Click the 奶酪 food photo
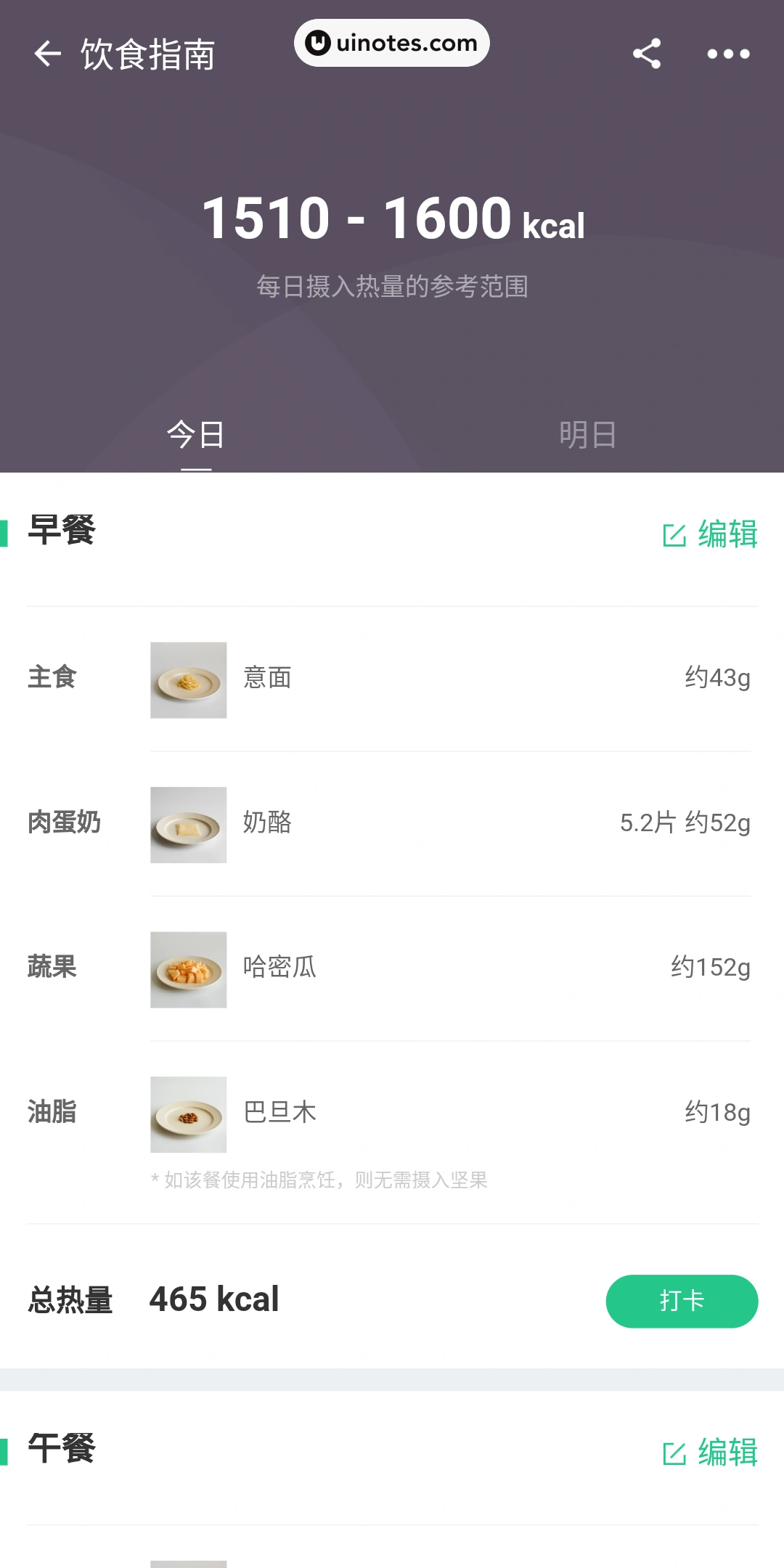This screenshot has width=784, height=1568. click(x=188, y=824)
